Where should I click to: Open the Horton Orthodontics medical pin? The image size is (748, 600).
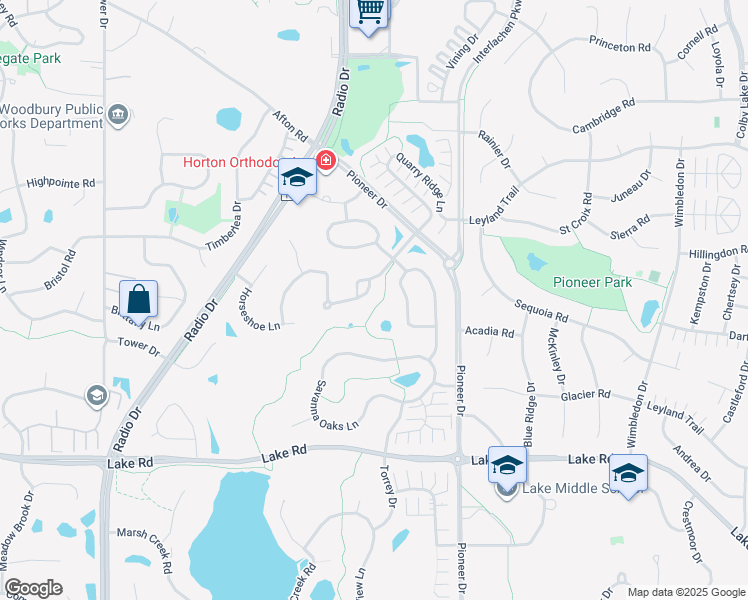326,161
